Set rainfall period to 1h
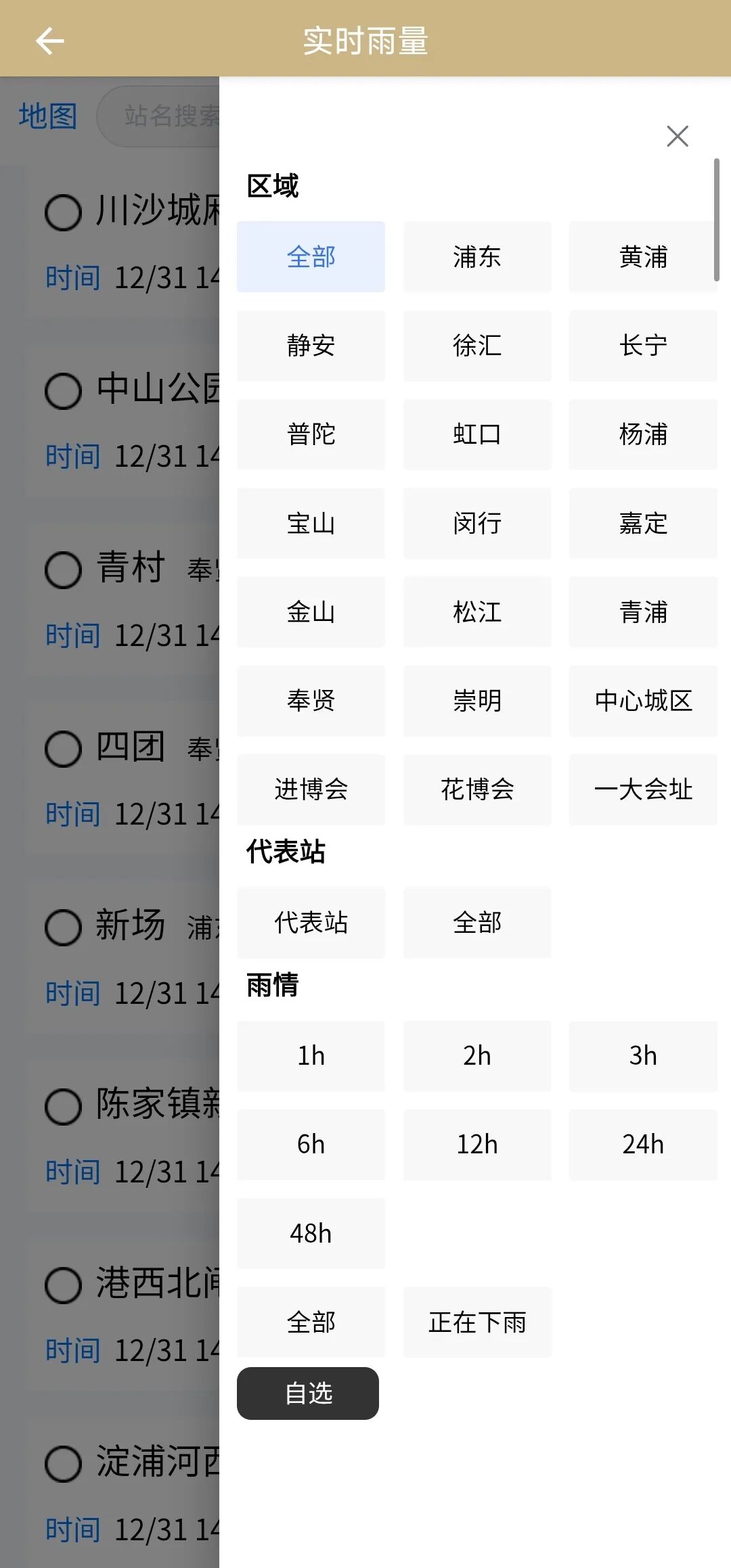This screenshot has height=1568, width=731. pyautogui.click(x=311, y=1056)
